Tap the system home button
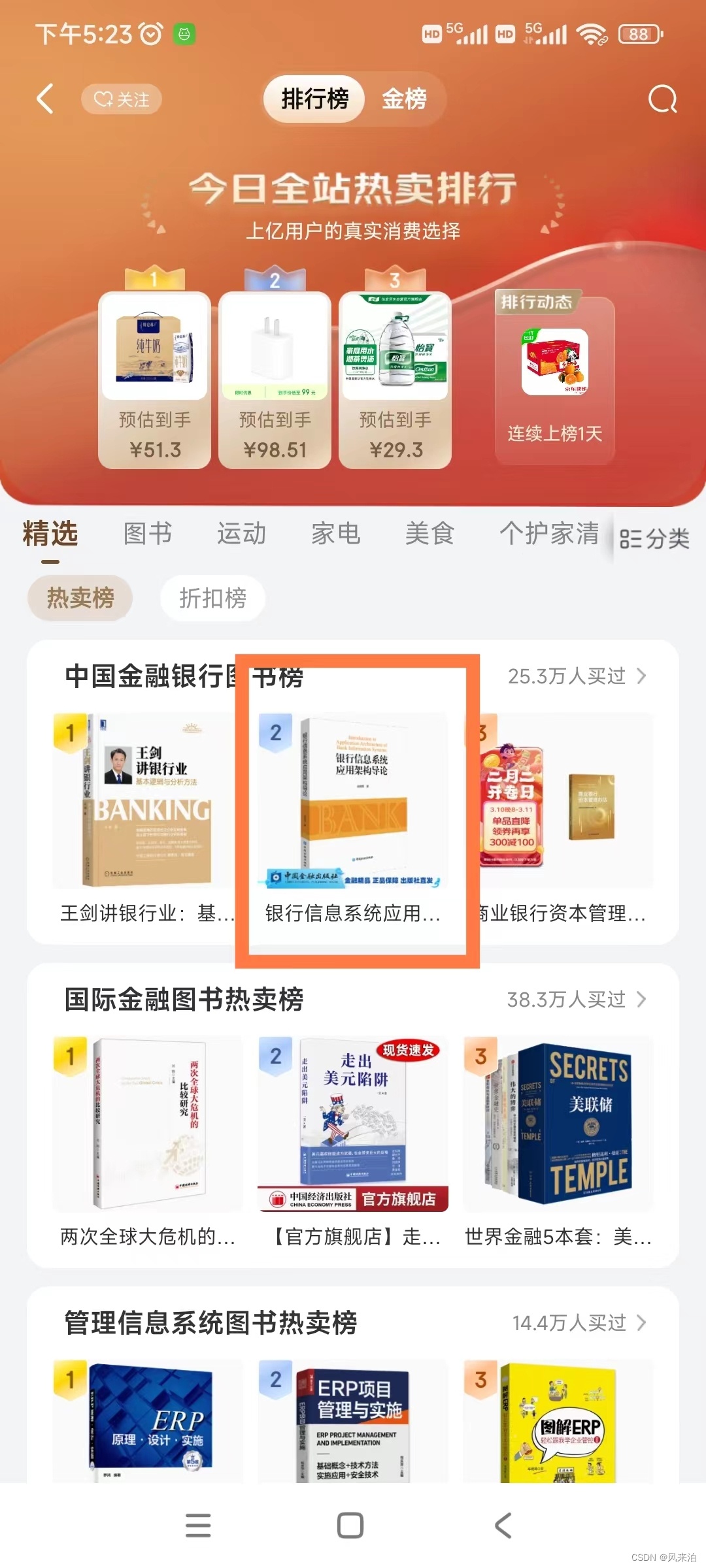Image resolution: width=706 pixels, height=1568 pixels. click(350, 1526)
